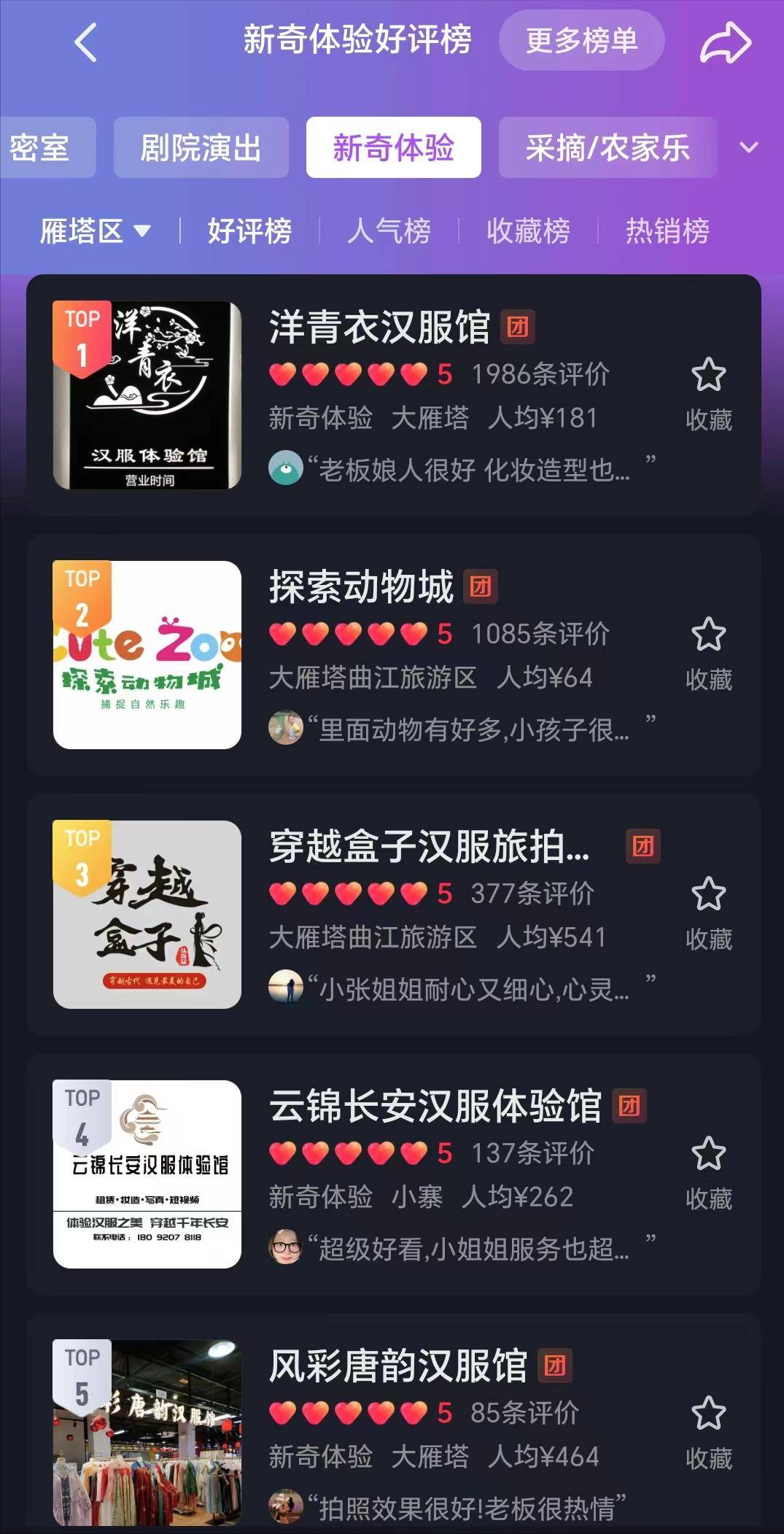Expand the category list chevron
Image resolution: width=784 pixels, height=1534 pixels.
pyautogui.click(x=748, y=147)
